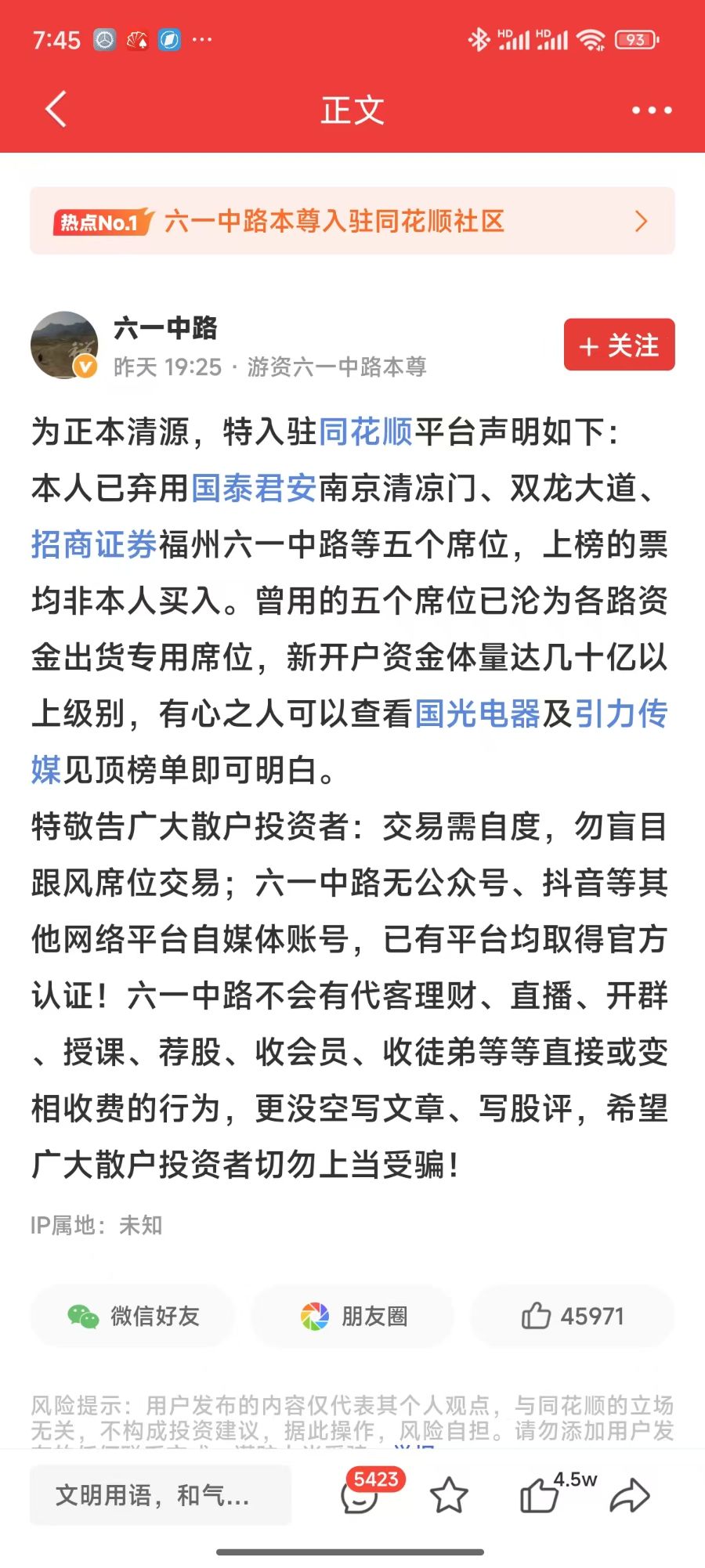Select the 正文 title tab
This screenshot has width=705, height=1568.
pyautogui.click(x=352, y=110)
